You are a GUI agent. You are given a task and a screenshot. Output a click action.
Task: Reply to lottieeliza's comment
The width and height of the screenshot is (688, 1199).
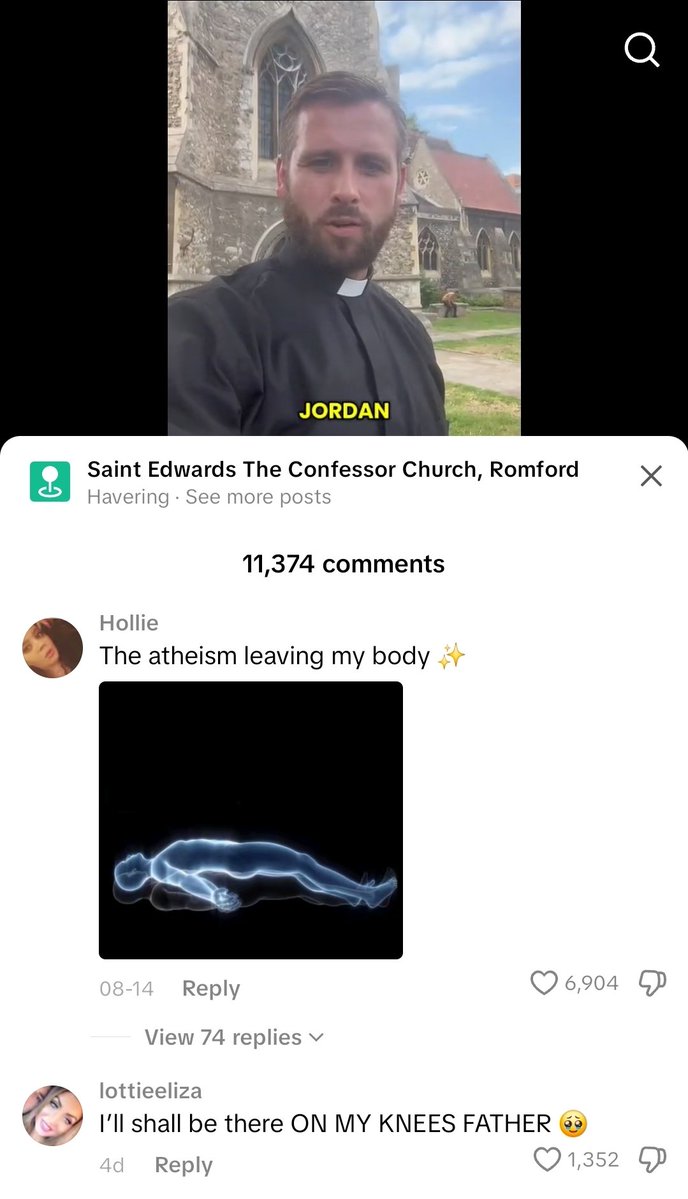coord(183,1165)
